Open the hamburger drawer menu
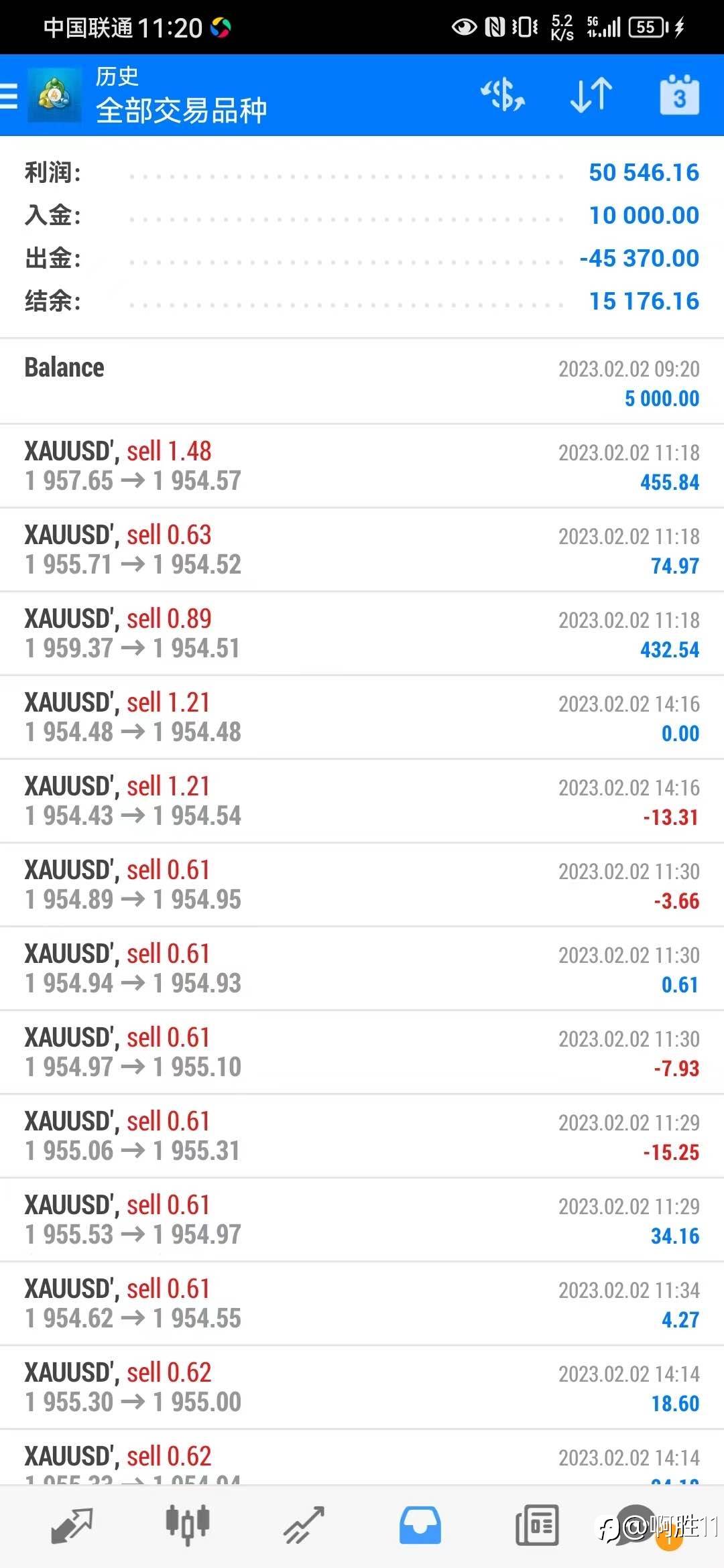 9,96
